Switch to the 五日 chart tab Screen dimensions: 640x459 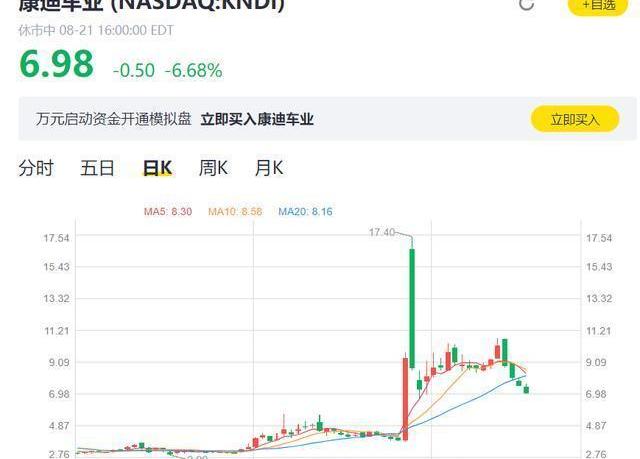pyautogui.click(x=98, y=168)
